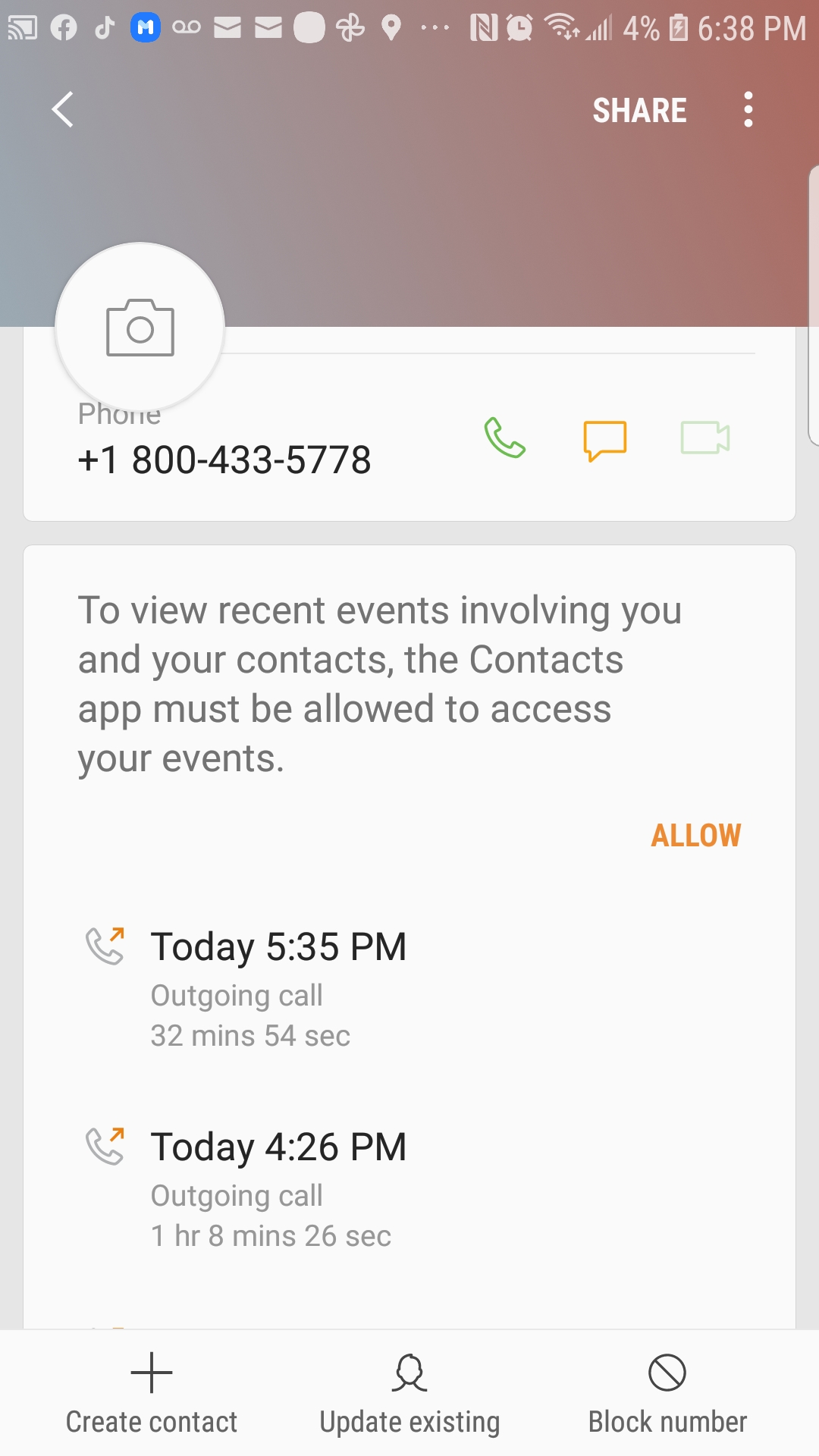The width and height of the screenshot is (819, 1456).
Task: Tap the alarm icon in the status bar
Action: coord(520,27)
